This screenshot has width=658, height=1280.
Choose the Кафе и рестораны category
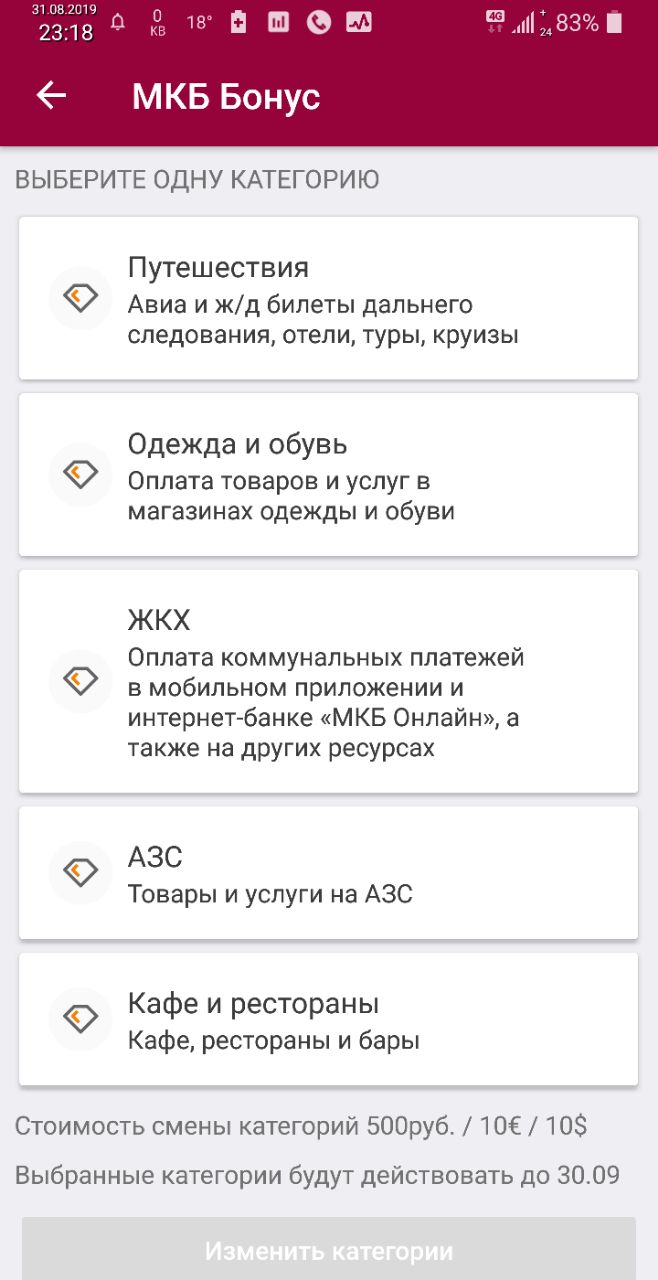(x=328, y=1019)
